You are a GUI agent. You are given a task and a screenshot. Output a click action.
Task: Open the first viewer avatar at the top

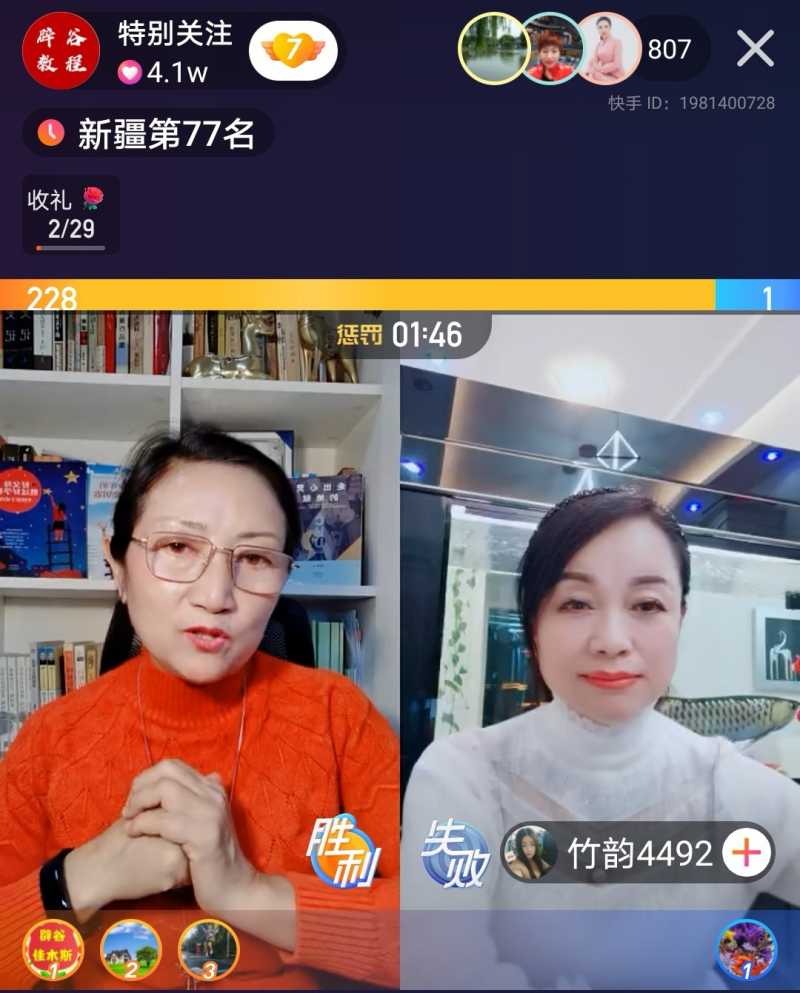pyautogui.click(x=494, y=48)
